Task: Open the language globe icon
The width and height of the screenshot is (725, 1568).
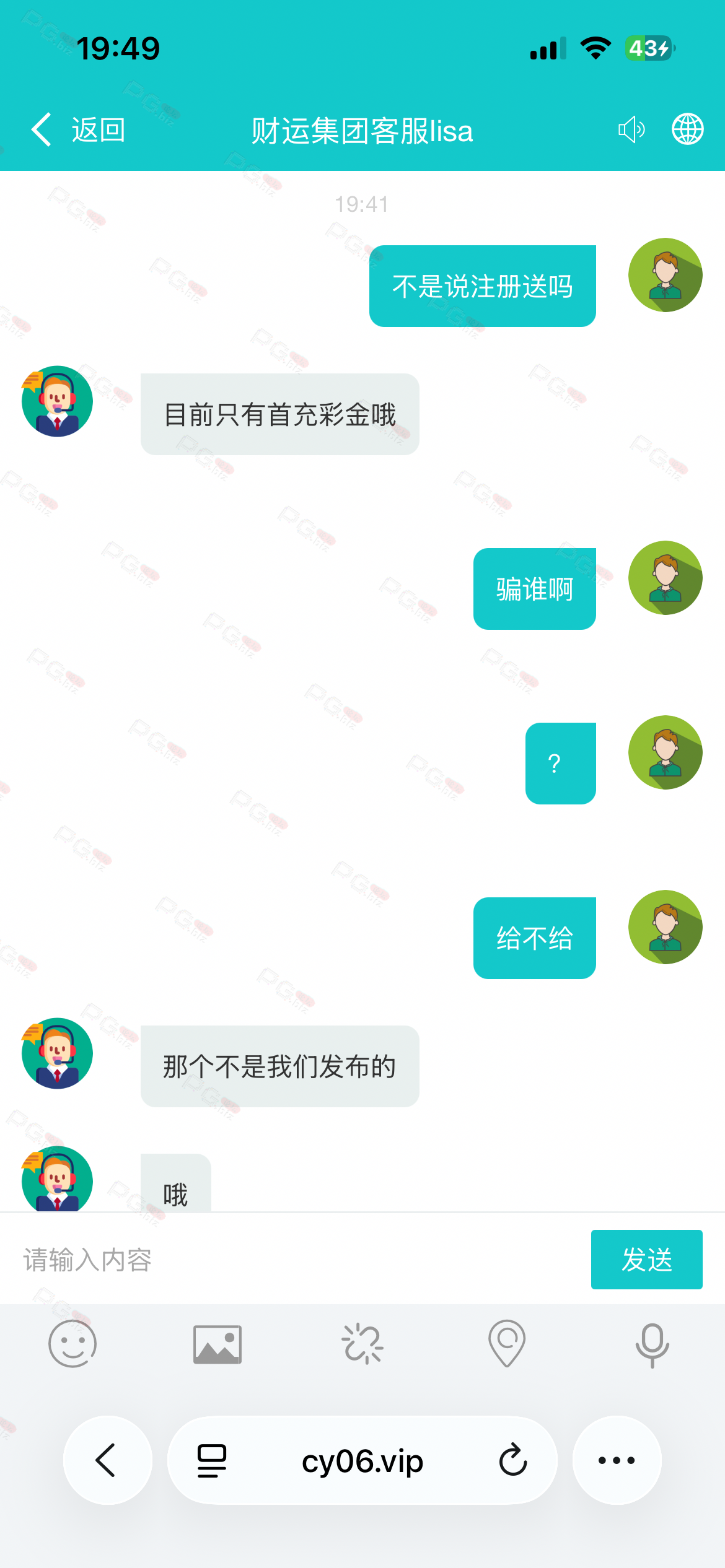Action: [x=688, y=129]
